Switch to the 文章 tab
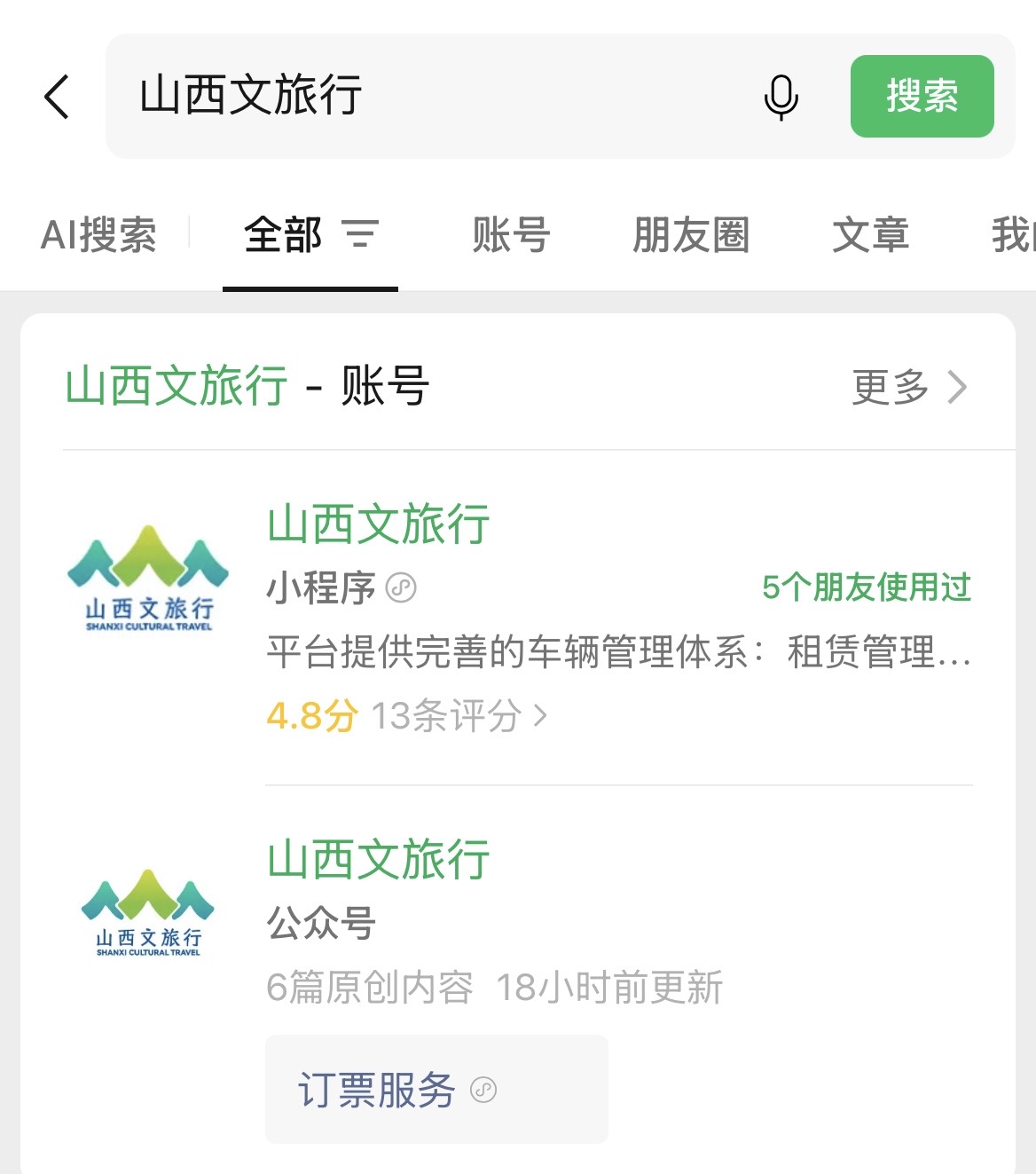This screenshot has width=1036, height=1174. (870, 235)
